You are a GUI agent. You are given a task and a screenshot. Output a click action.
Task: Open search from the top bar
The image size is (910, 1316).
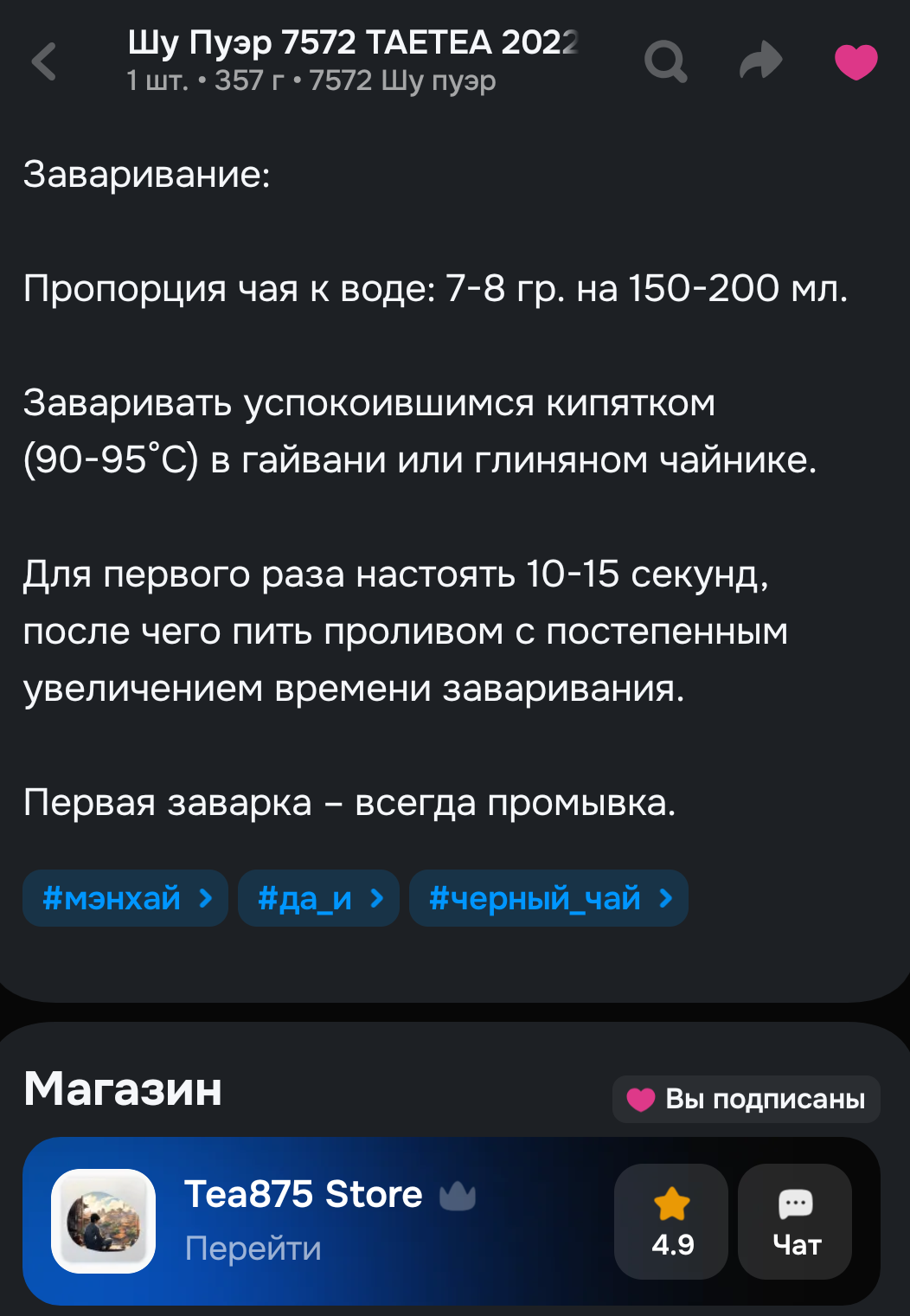(665, 61)
